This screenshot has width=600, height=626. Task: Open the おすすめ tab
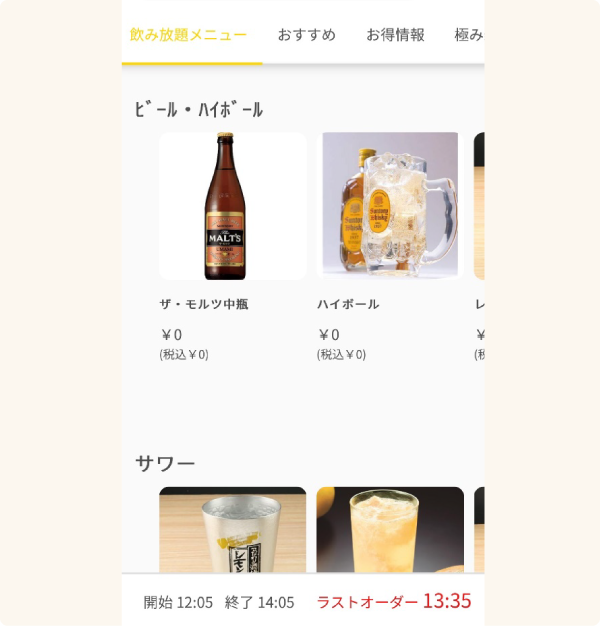(x=306, y=35)
